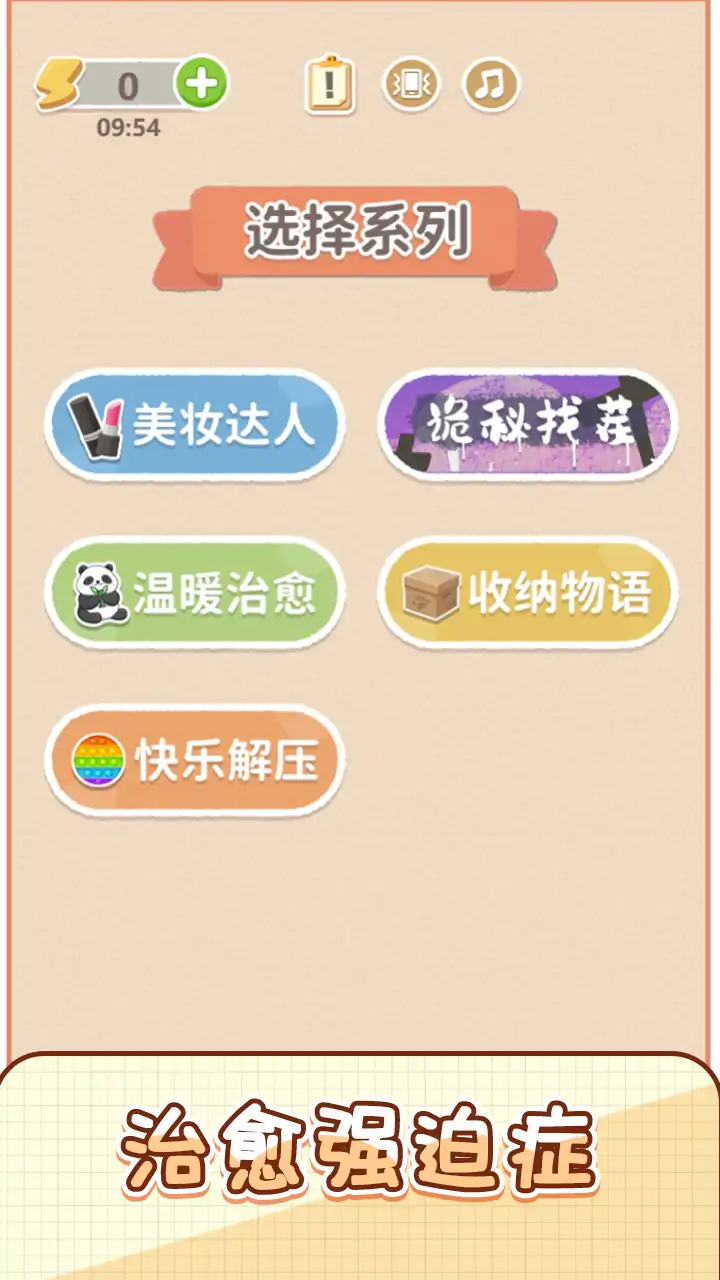The width and height of the screenshot is (720, 1280).
Task: Tap the green plus to add energy
Action: [x=201, y=85]
